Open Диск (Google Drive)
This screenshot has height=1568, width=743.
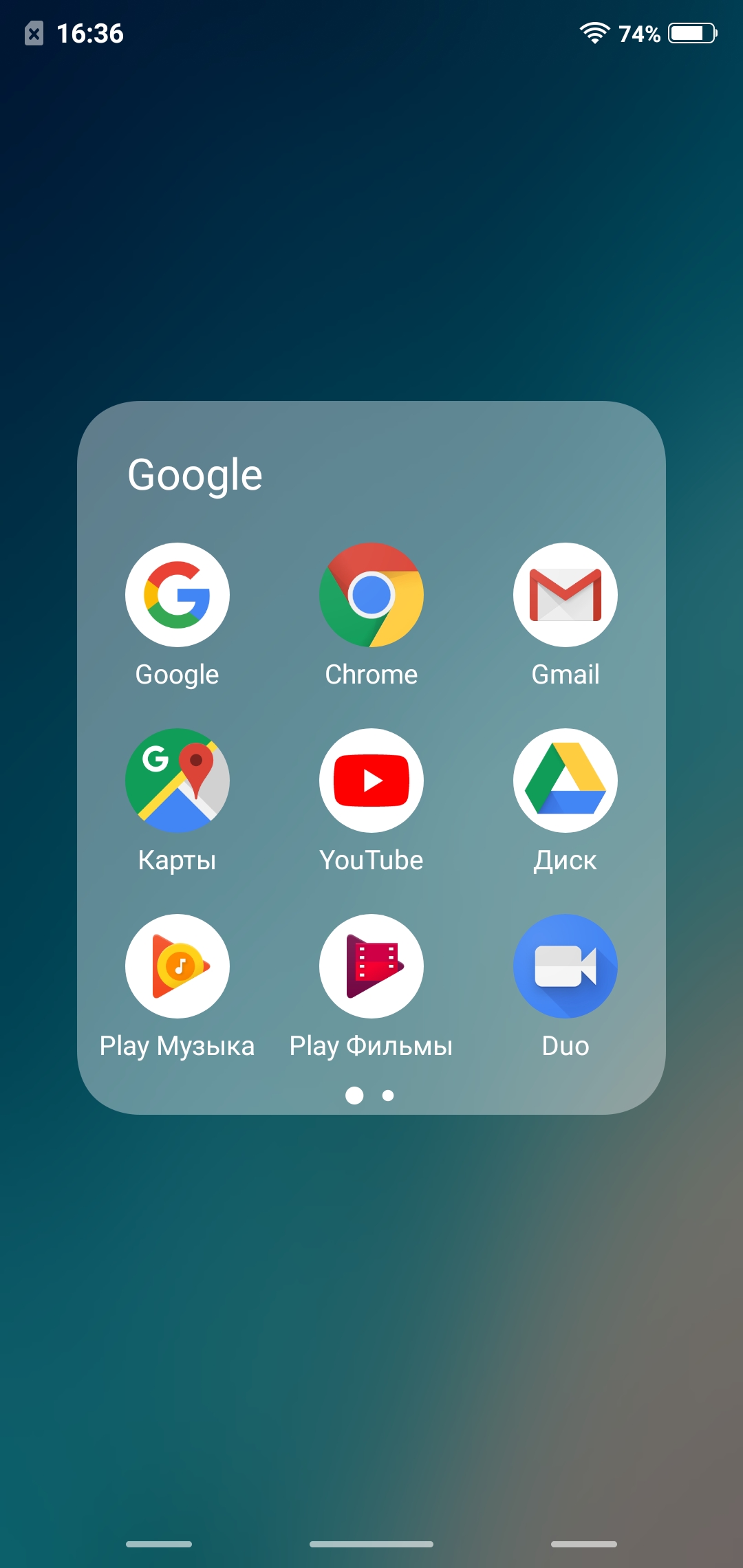566,781
